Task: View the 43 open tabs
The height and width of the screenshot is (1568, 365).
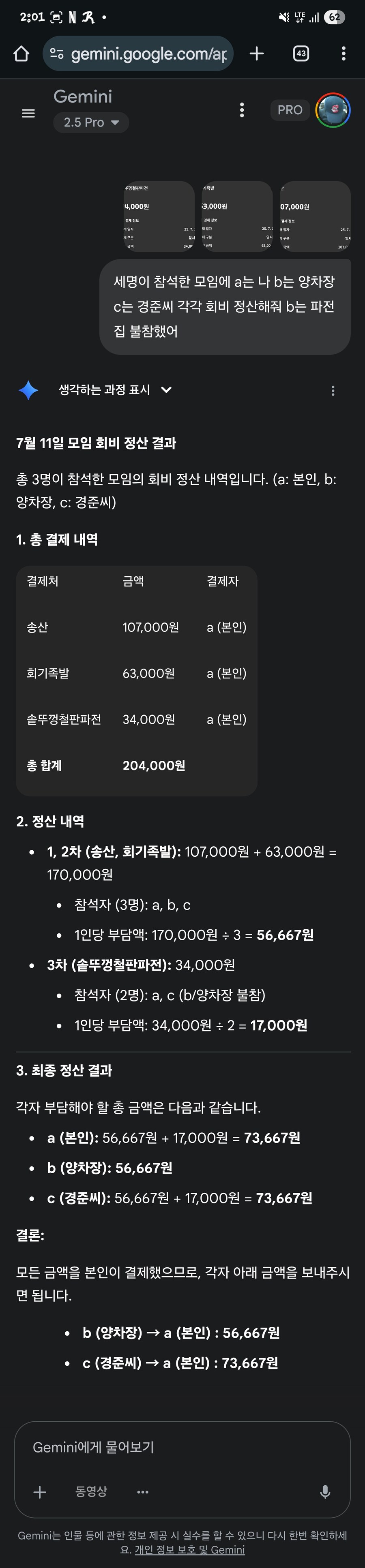Action: pyautogui.click(x=301, y=53)
